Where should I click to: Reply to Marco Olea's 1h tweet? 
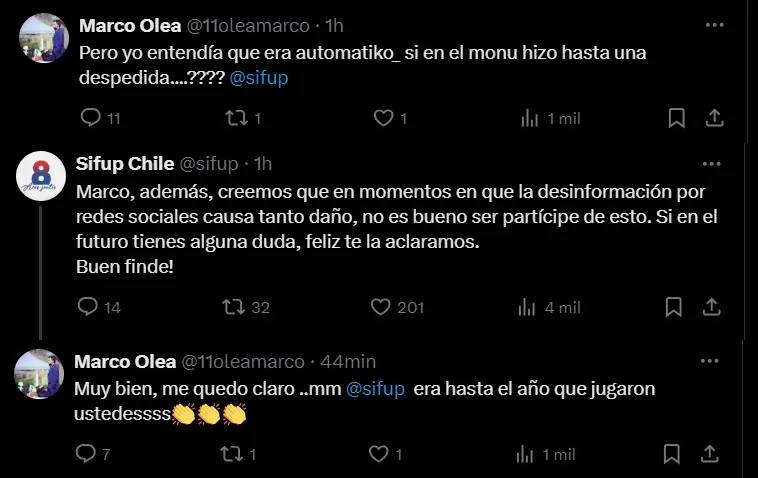click(90, 118)
